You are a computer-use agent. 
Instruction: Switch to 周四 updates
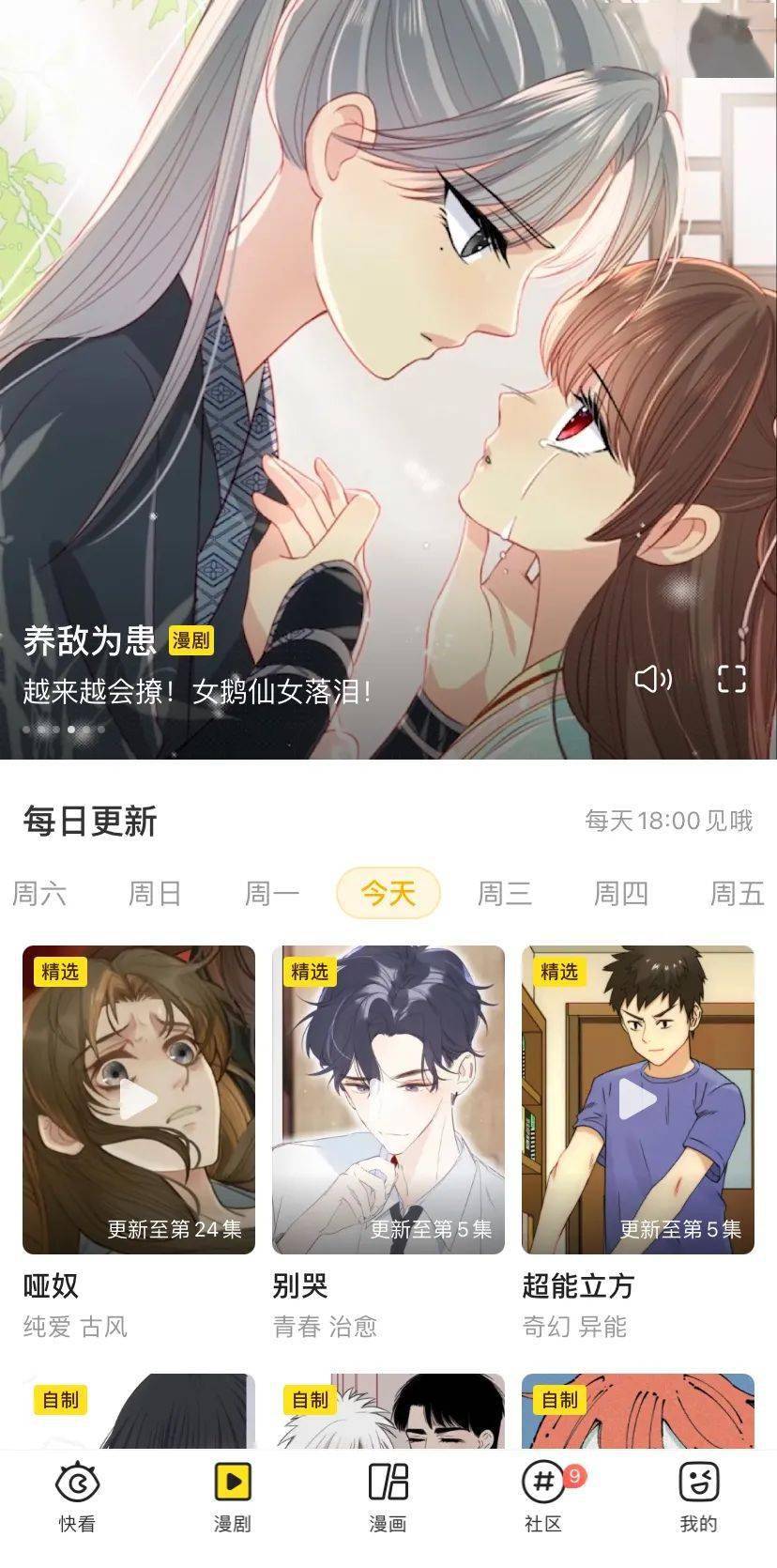point(620,893)
